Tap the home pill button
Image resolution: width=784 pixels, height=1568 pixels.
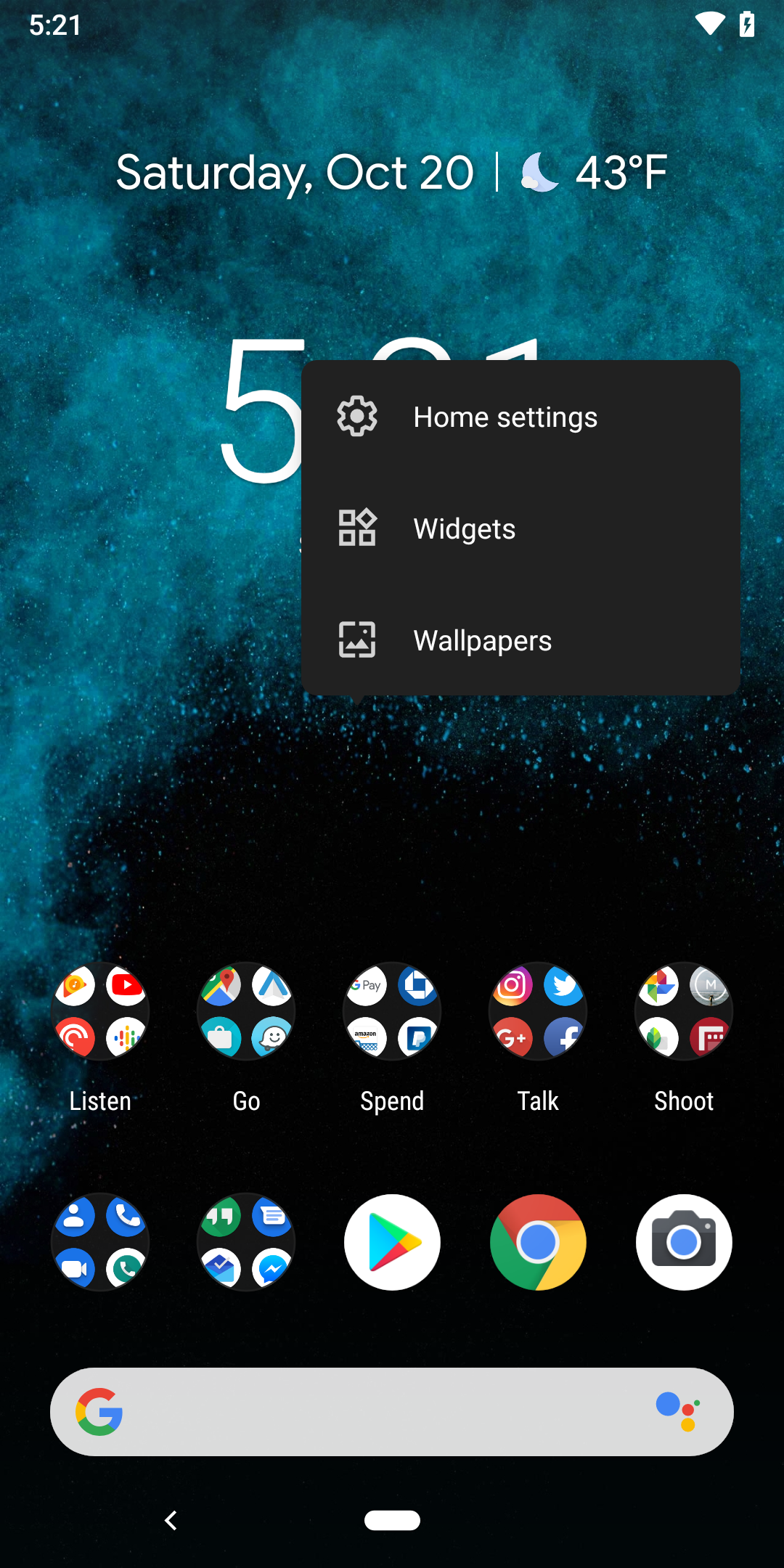(x=392, y=1520)
